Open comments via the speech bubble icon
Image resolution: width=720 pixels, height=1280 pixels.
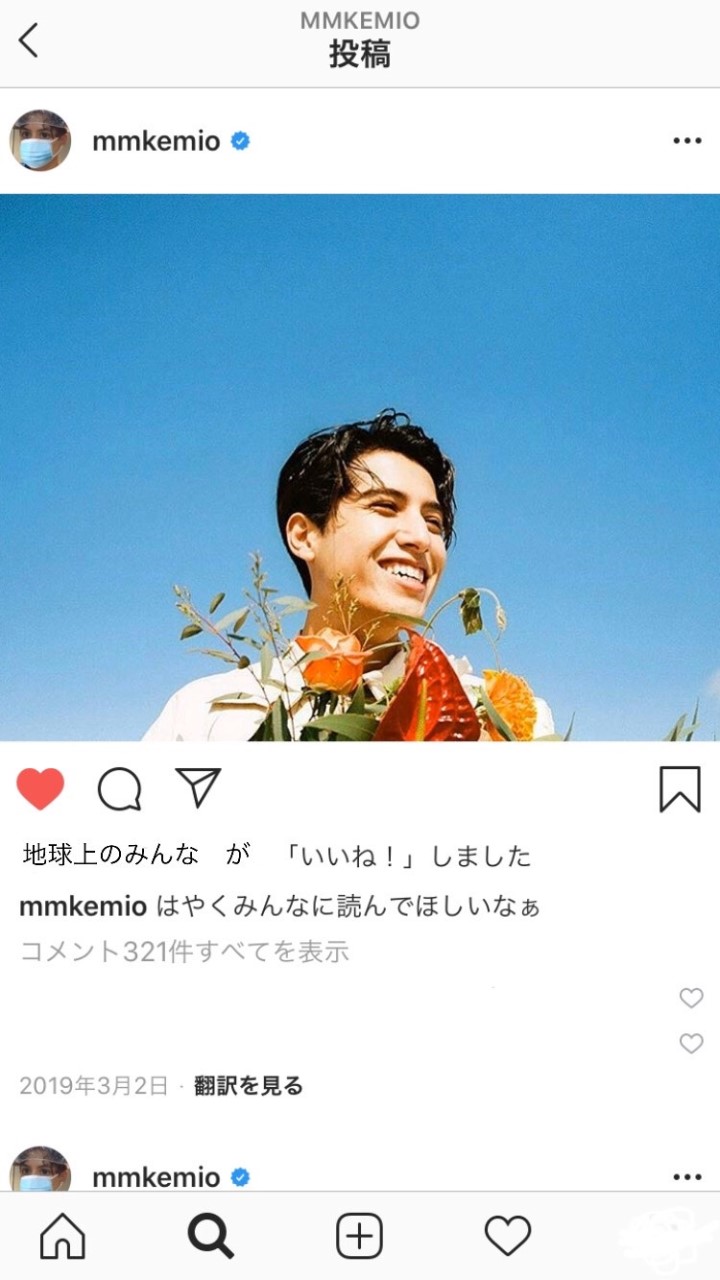(x=119, y=789)
